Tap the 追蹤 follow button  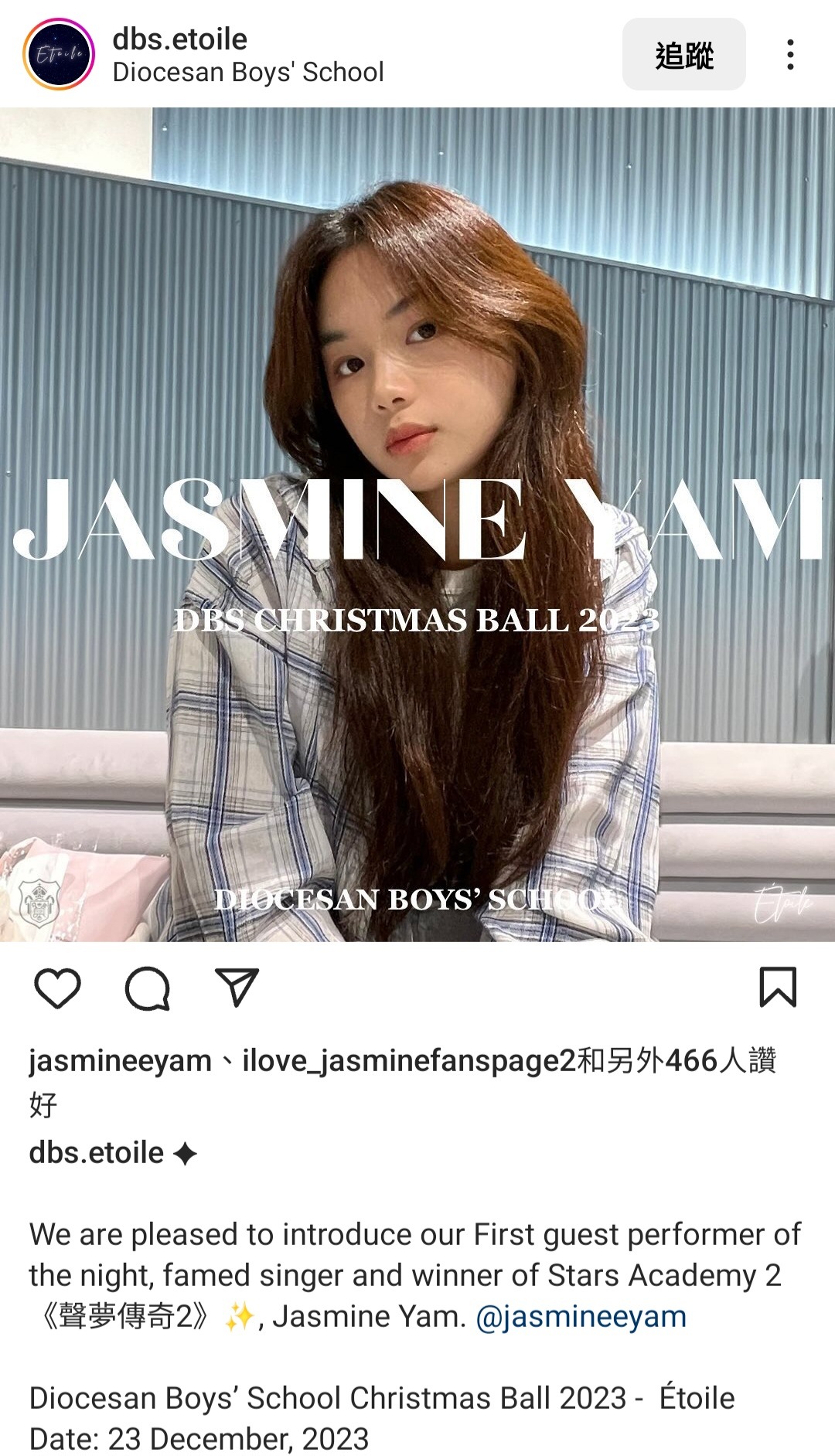coord(683,55)
